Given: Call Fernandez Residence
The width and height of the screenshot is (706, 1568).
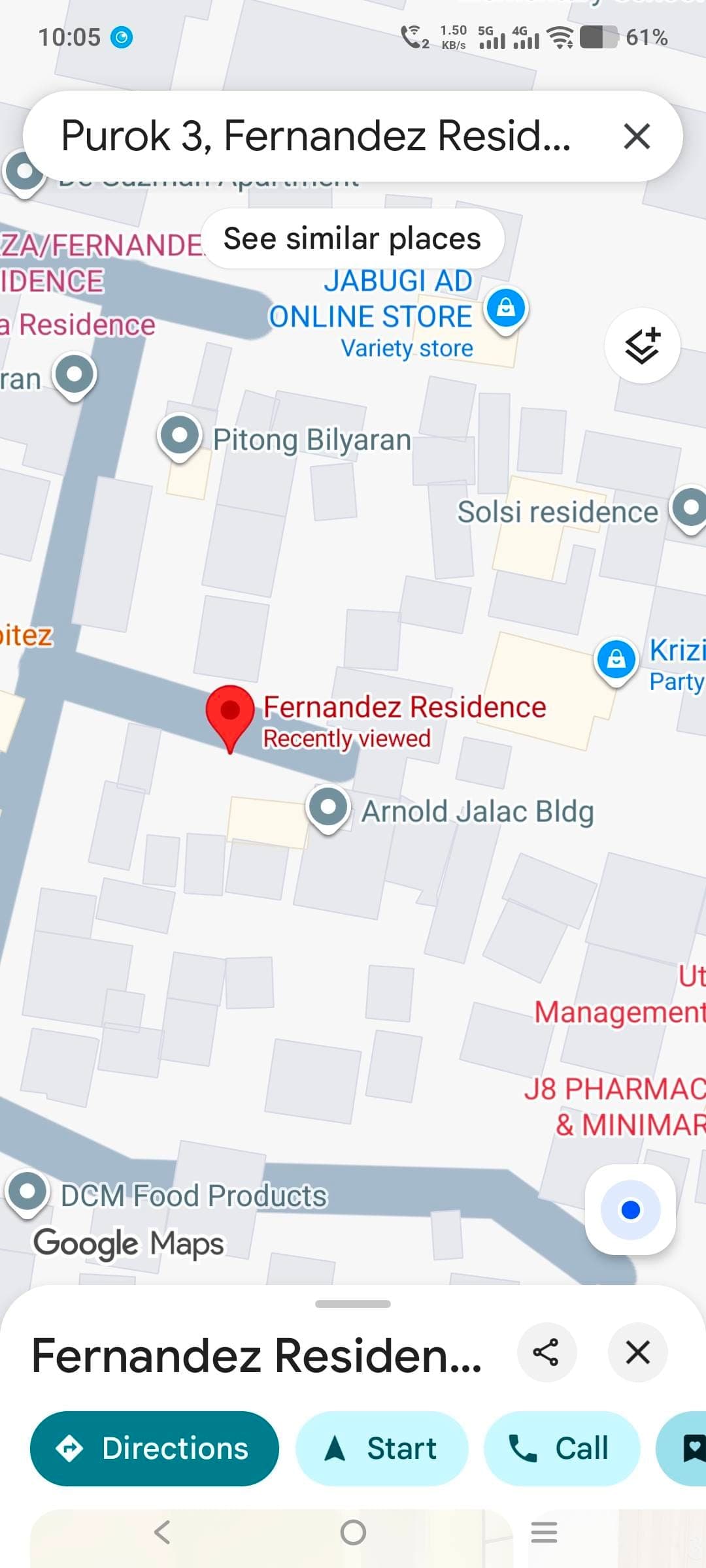Looking at the screenshot, I should point(561,1448).
